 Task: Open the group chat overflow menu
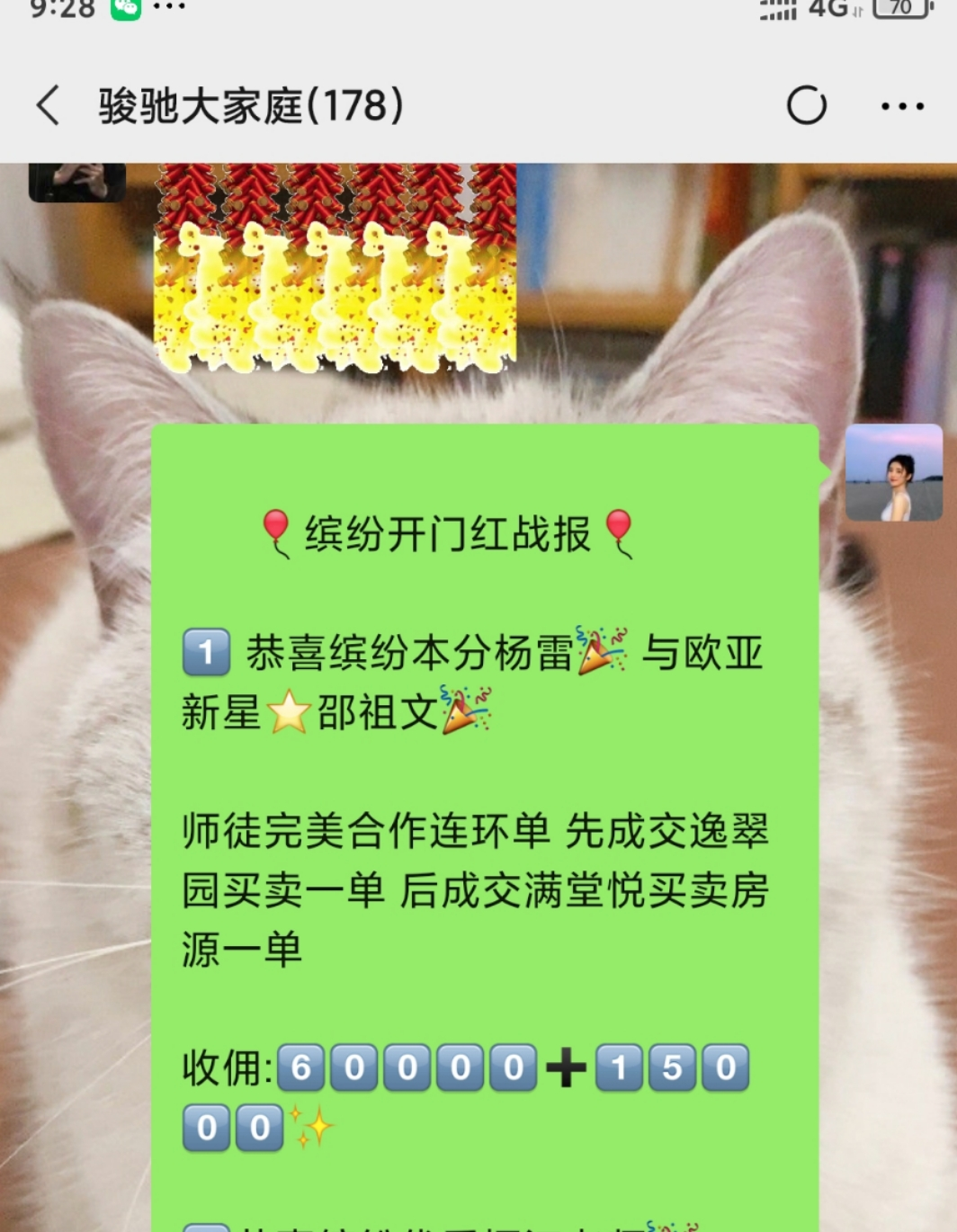901,106
